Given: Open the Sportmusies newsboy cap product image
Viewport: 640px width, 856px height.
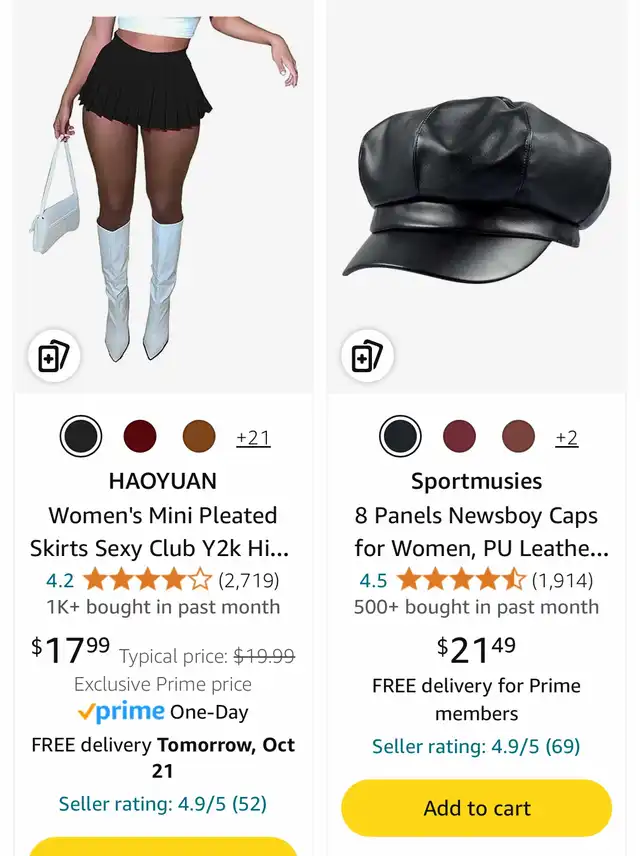Looking at the screenshot, I should pyautogui.click(x=477, y=190).
